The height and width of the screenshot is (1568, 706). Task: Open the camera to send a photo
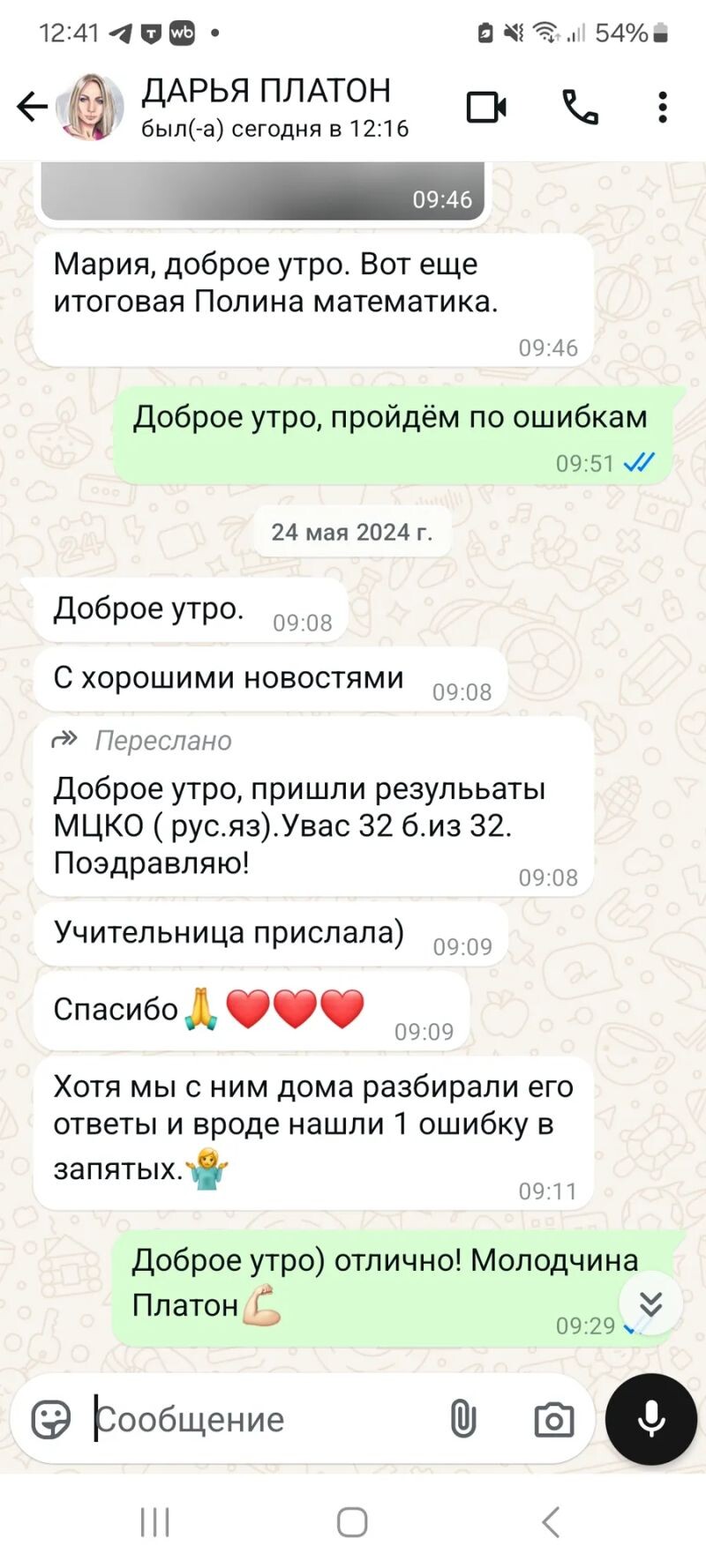coord(553,1420)
